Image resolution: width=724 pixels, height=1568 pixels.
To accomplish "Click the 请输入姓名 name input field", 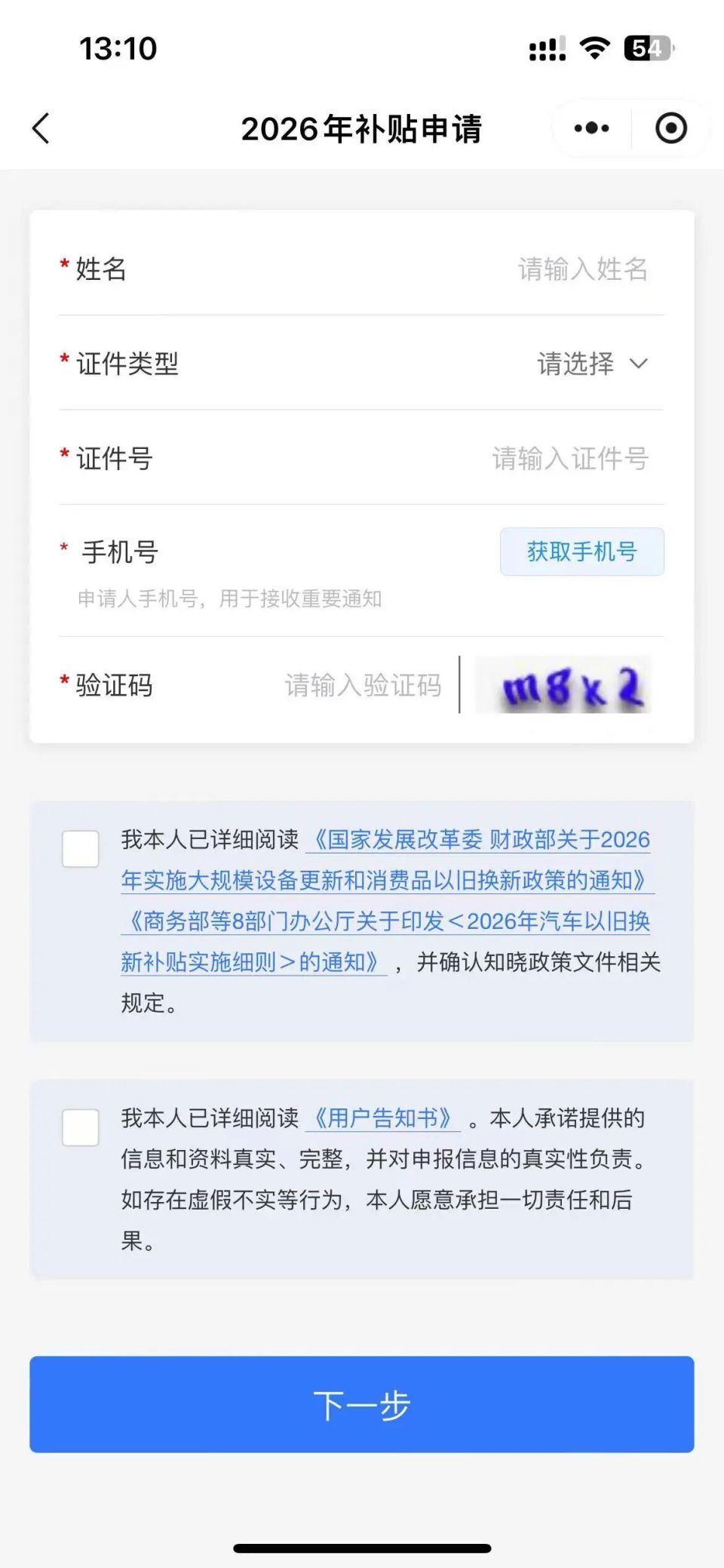I will click(x=581, y=270).
